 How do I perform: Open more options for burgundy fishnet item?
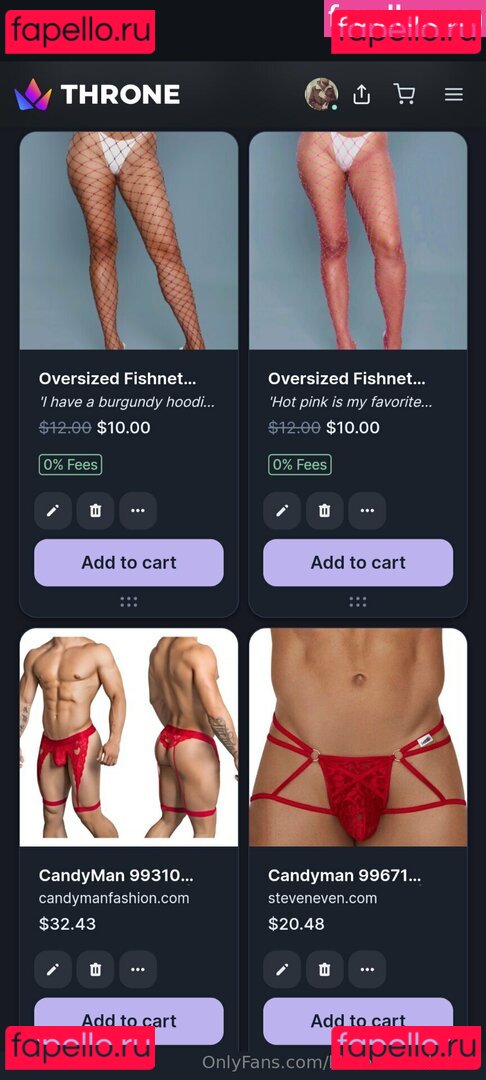(138, 510)
